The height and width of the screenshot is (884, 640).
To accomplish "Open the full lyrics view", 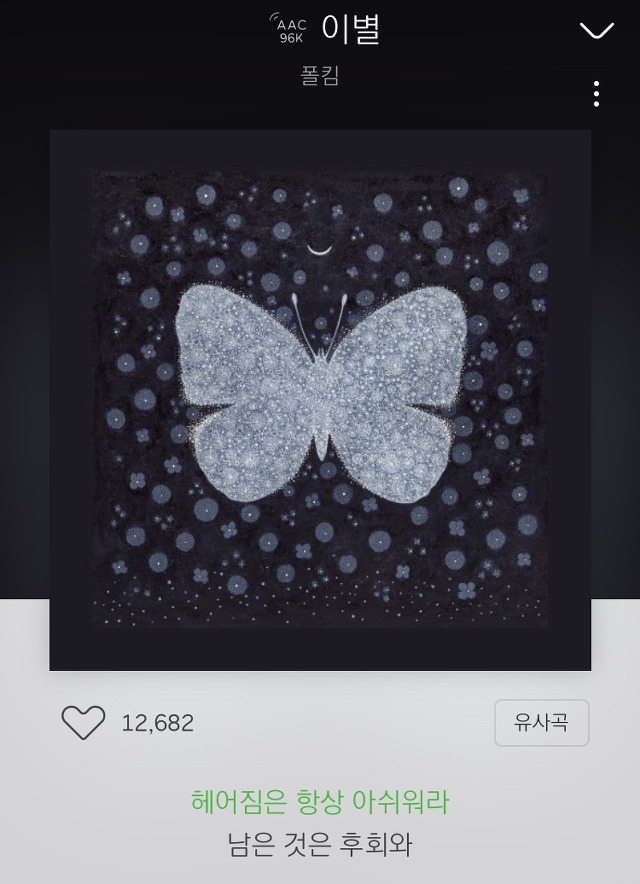I will click(x=320, y=822).
